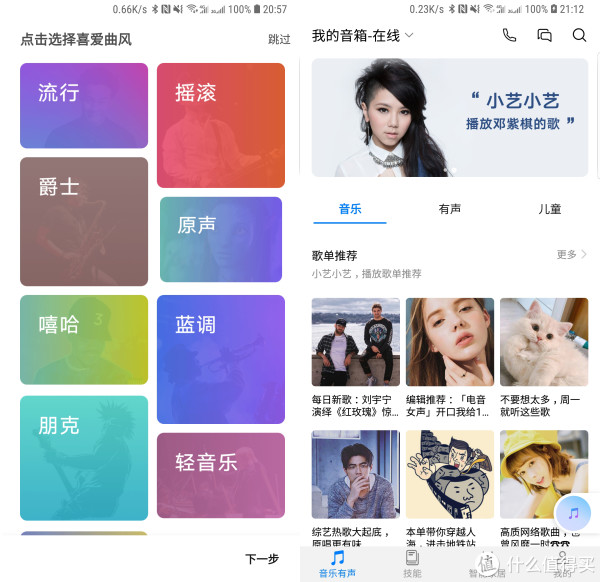The width and height of the screenshot is (600, 582).
Task: Choose the 摇滚 genre tile
Action: (220, 125)
